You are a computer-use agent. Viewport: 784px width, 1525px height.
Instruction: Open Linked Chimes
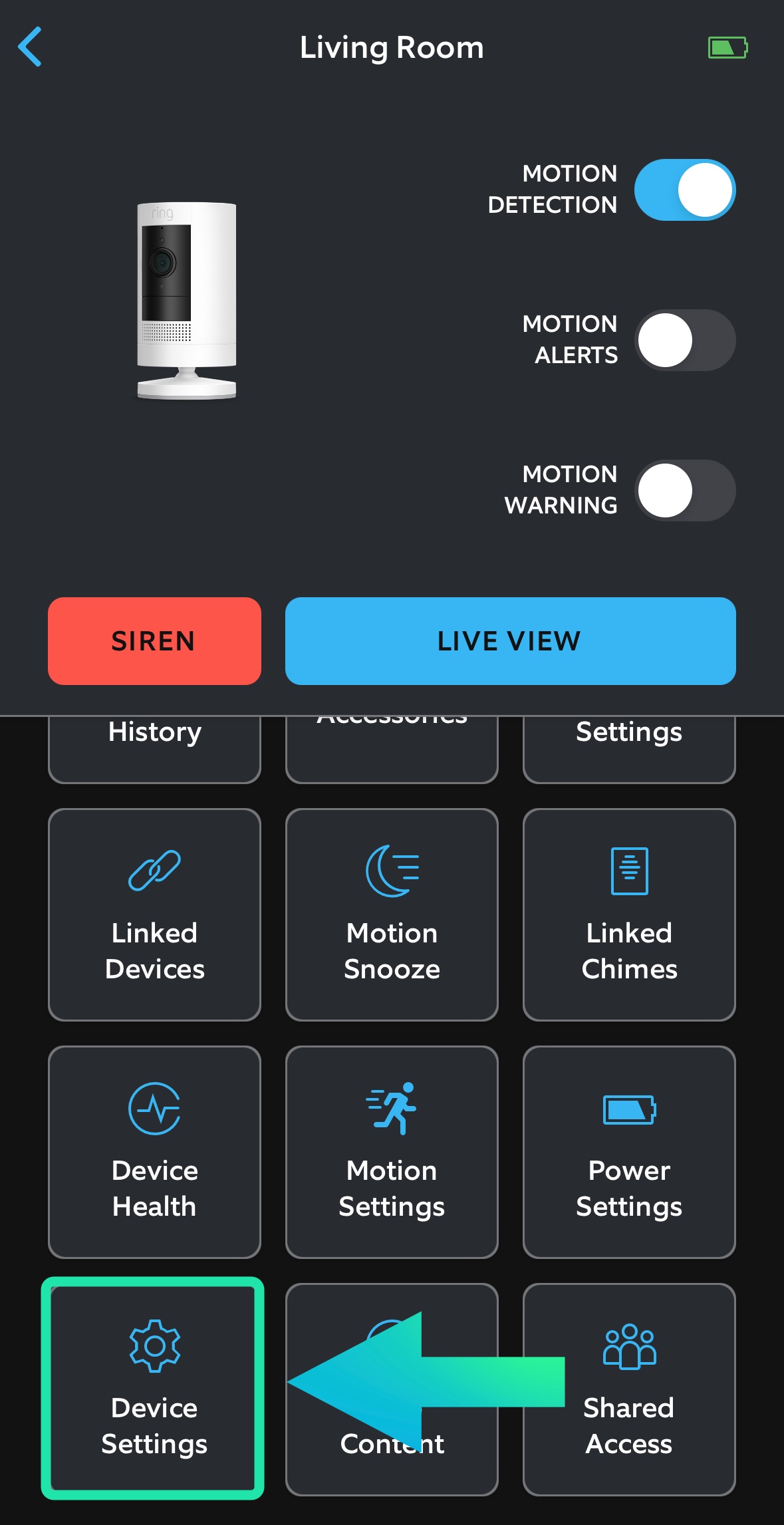[629, 914]
